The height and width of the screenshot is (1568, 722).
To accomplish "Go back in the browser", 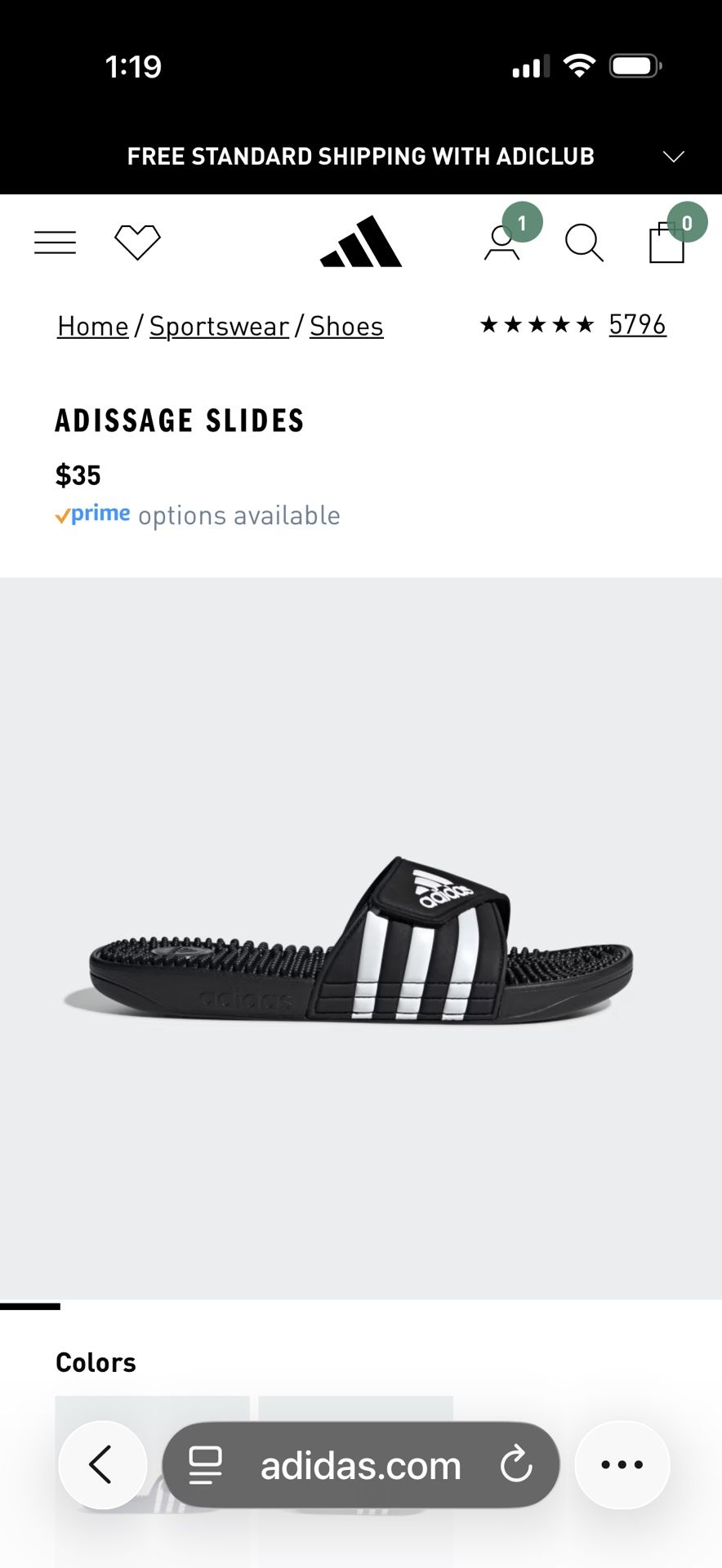I will click(x=102, y=1465).
